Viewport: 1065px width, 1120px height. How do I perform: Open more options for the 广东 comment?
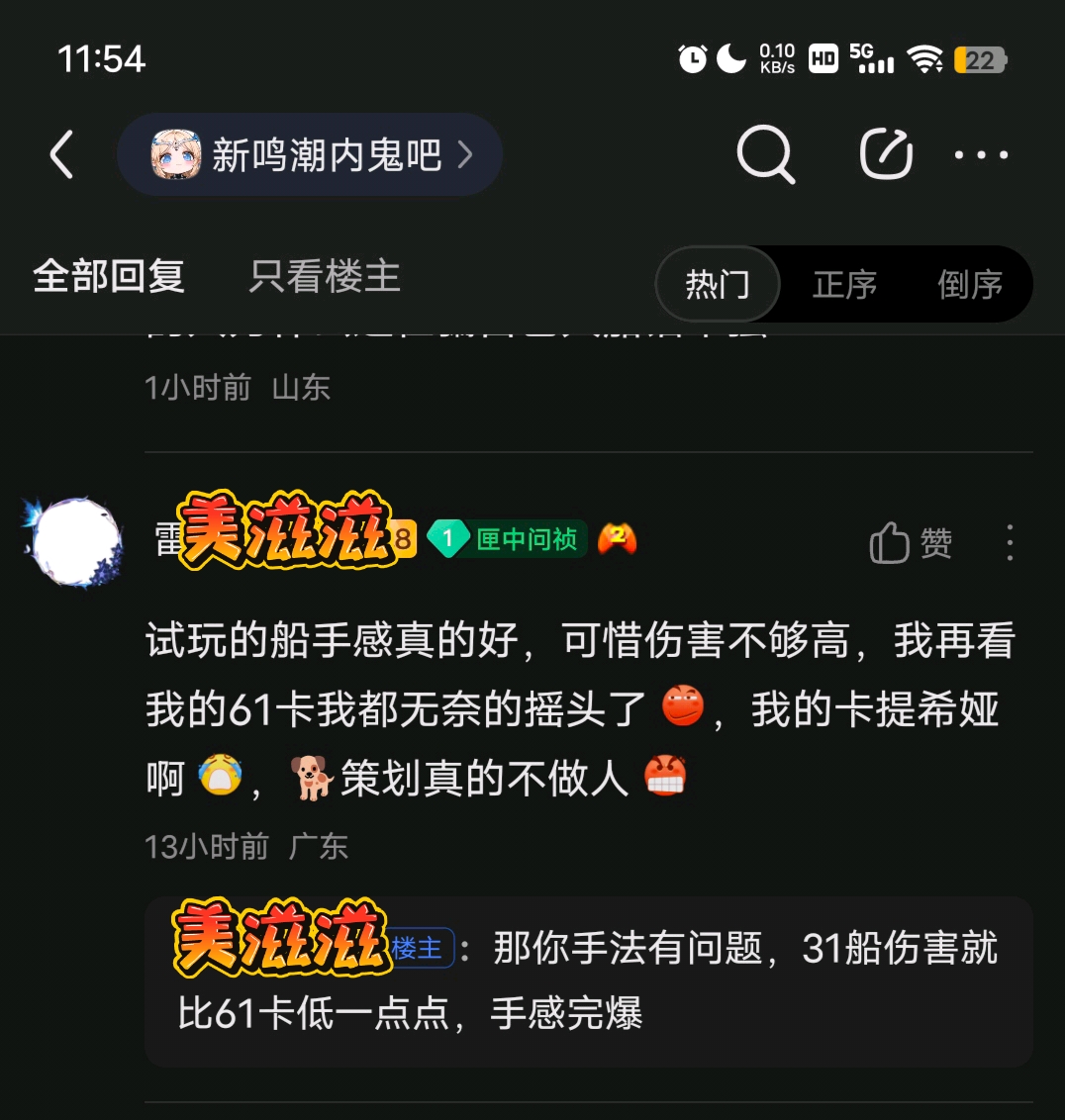pos(1010,543)
